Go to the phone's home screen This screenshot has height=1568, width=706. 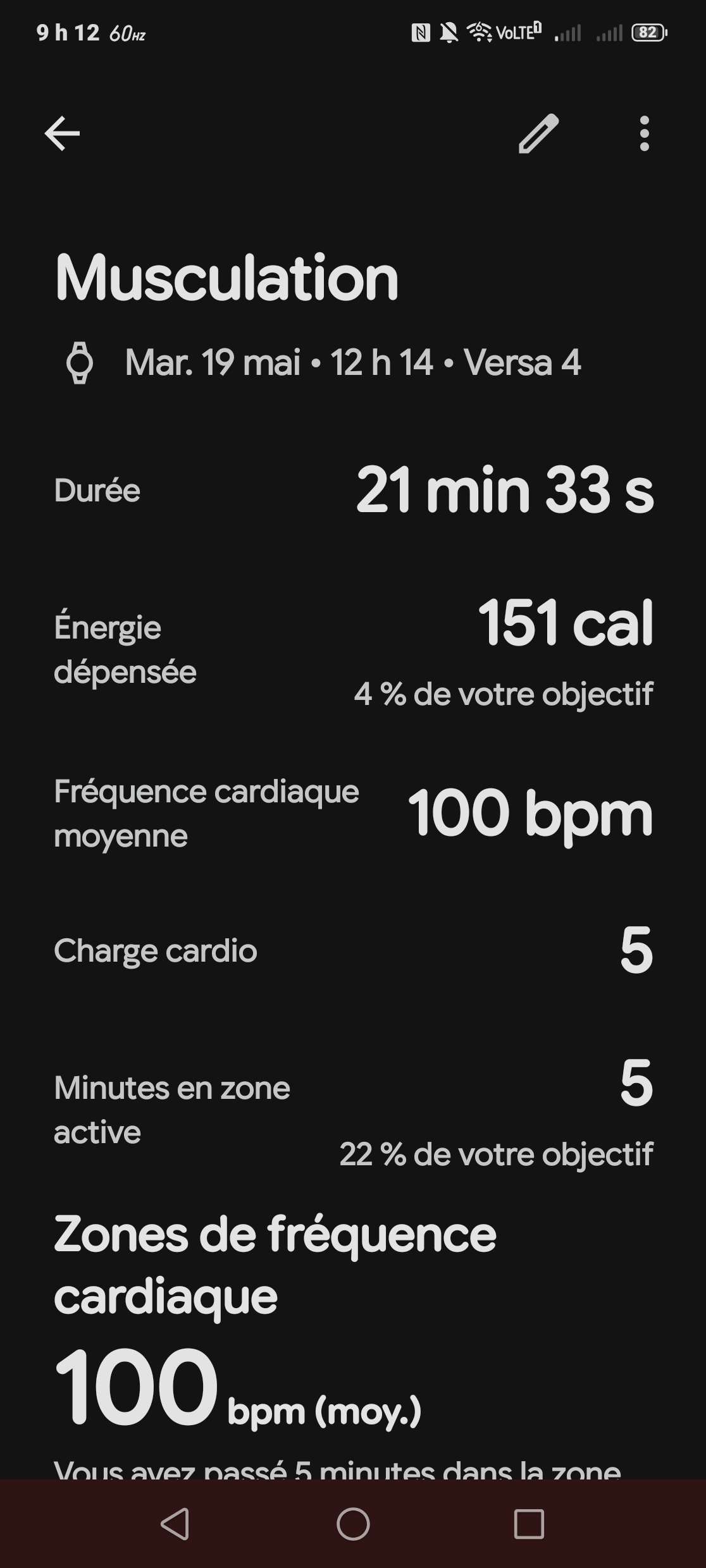pyautogui.click(x=353, y=1524)
